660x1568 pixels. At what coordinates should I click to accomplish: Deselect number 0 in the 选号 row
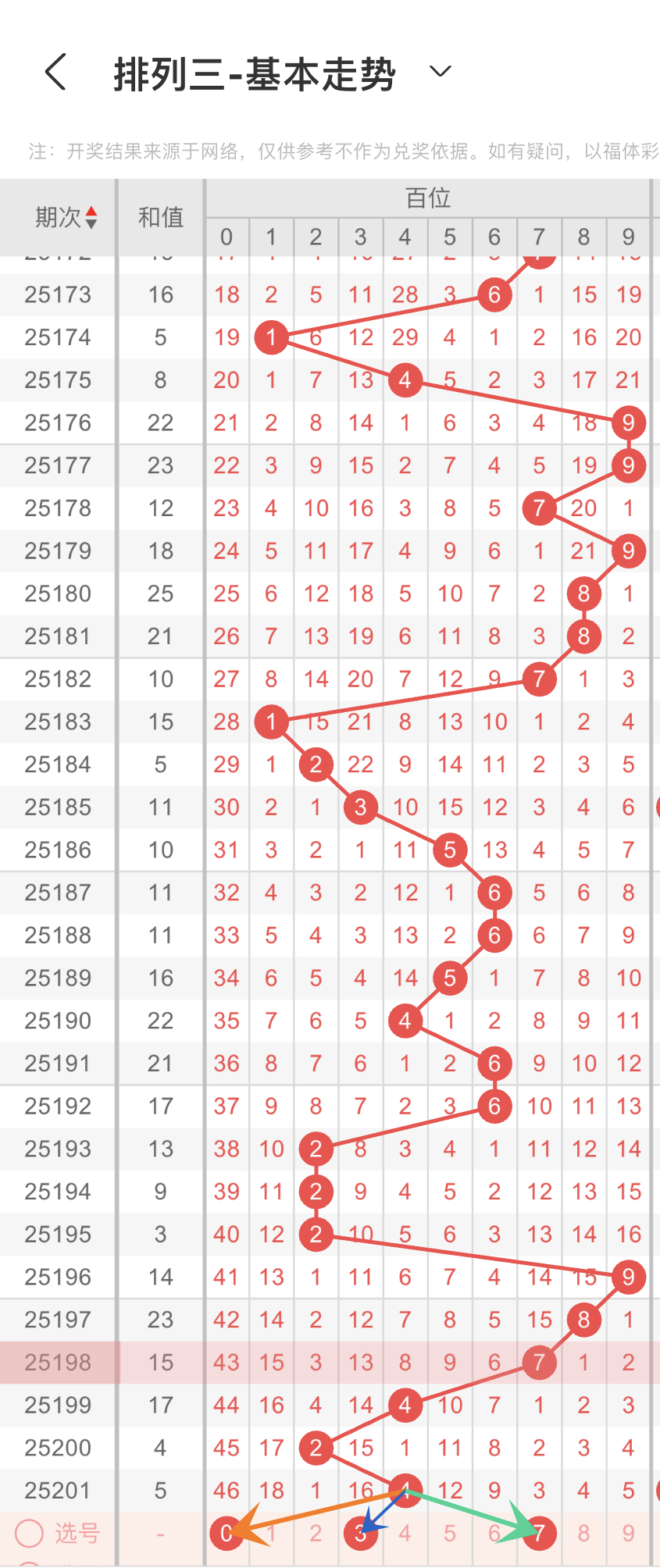pyautogui.click(x=226, y=1534)
